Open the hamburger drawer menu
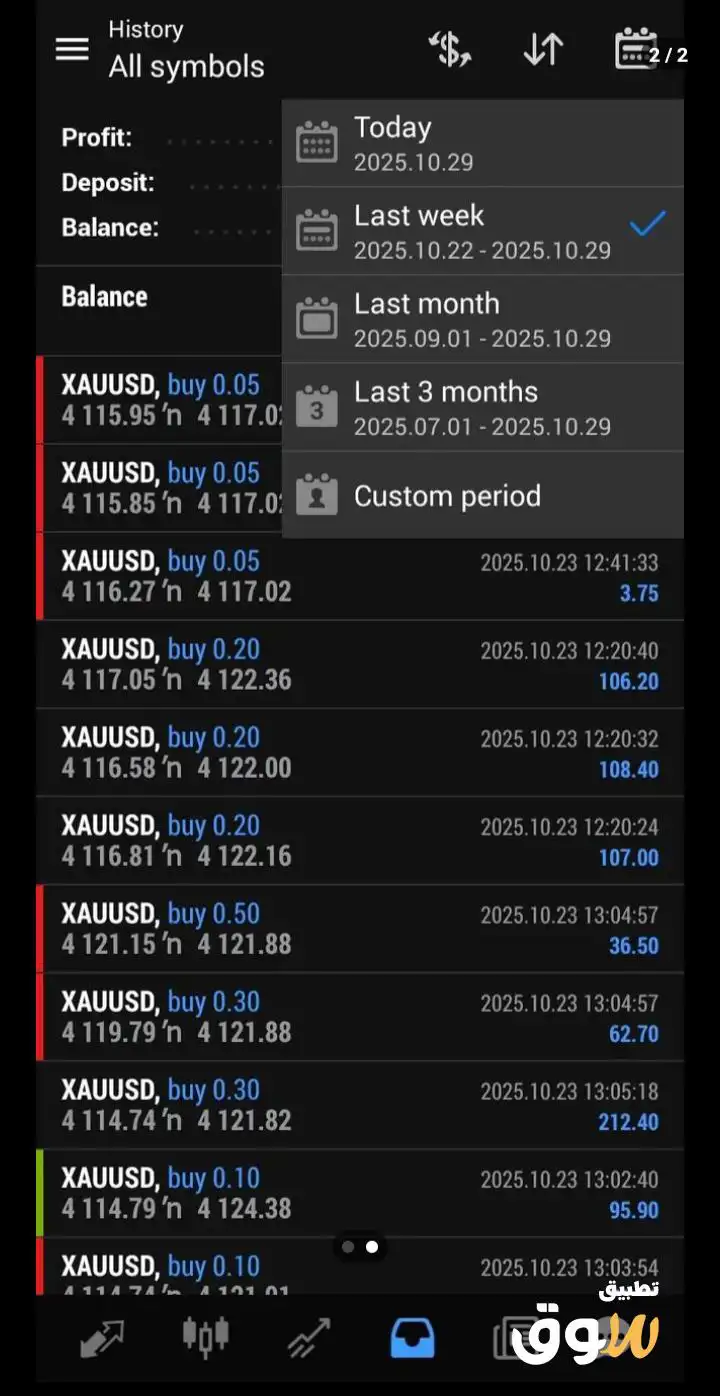The height and width of the screenshot is (1396, 720). (x=72, y=49)
